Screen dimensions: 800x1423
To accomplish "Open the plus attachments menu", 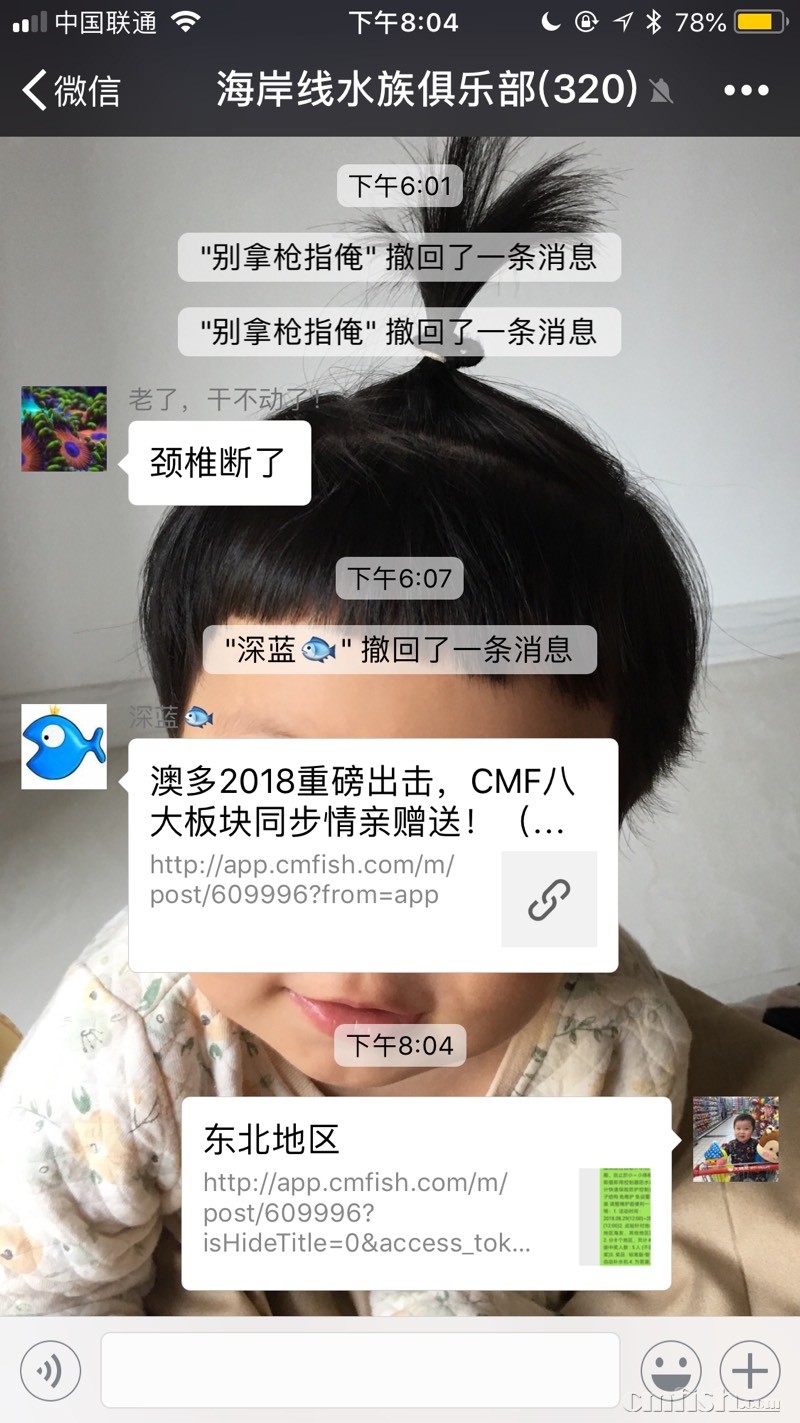I will (x=750, y=1370).
